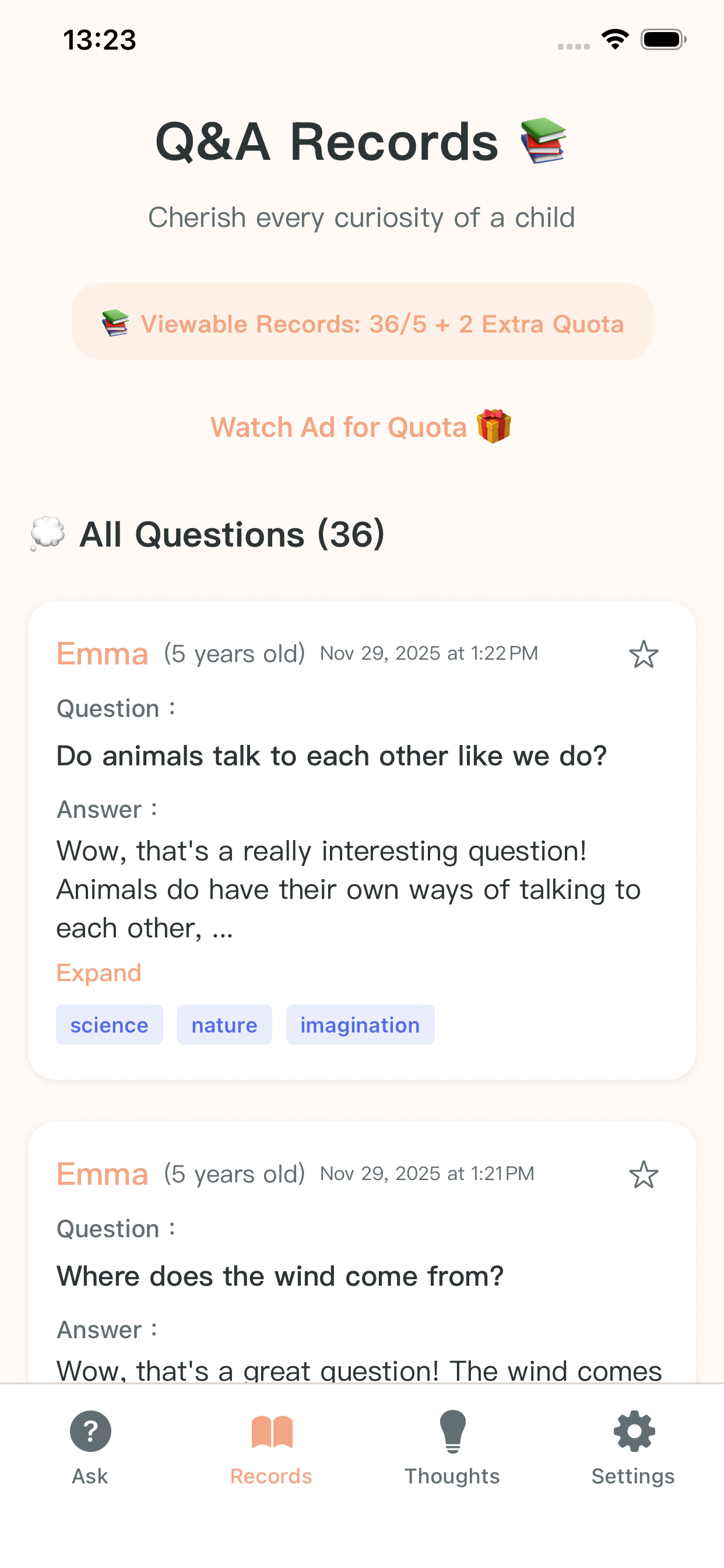The width and height of the screenshot is (724, 1568).
Task: Open the science tag
Action: (x=109, y=1024)
